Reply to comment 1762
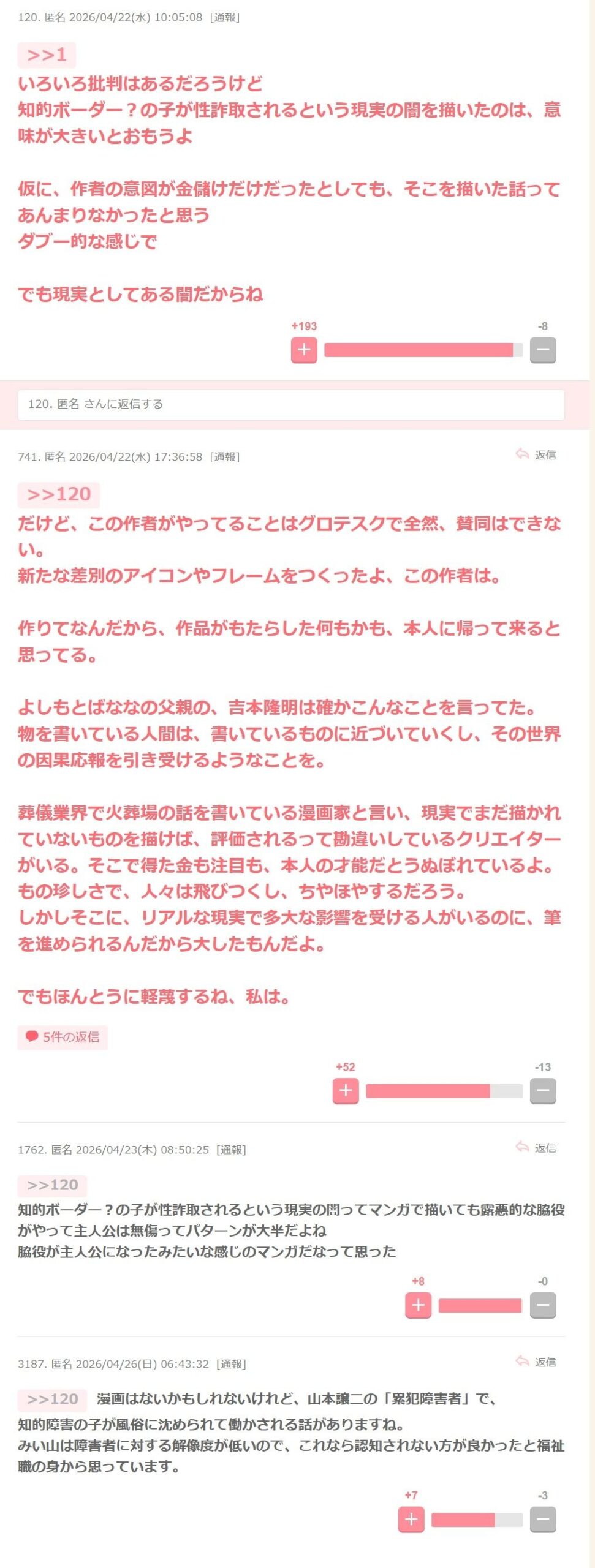595x1568 pixels. pos(537,1147)
